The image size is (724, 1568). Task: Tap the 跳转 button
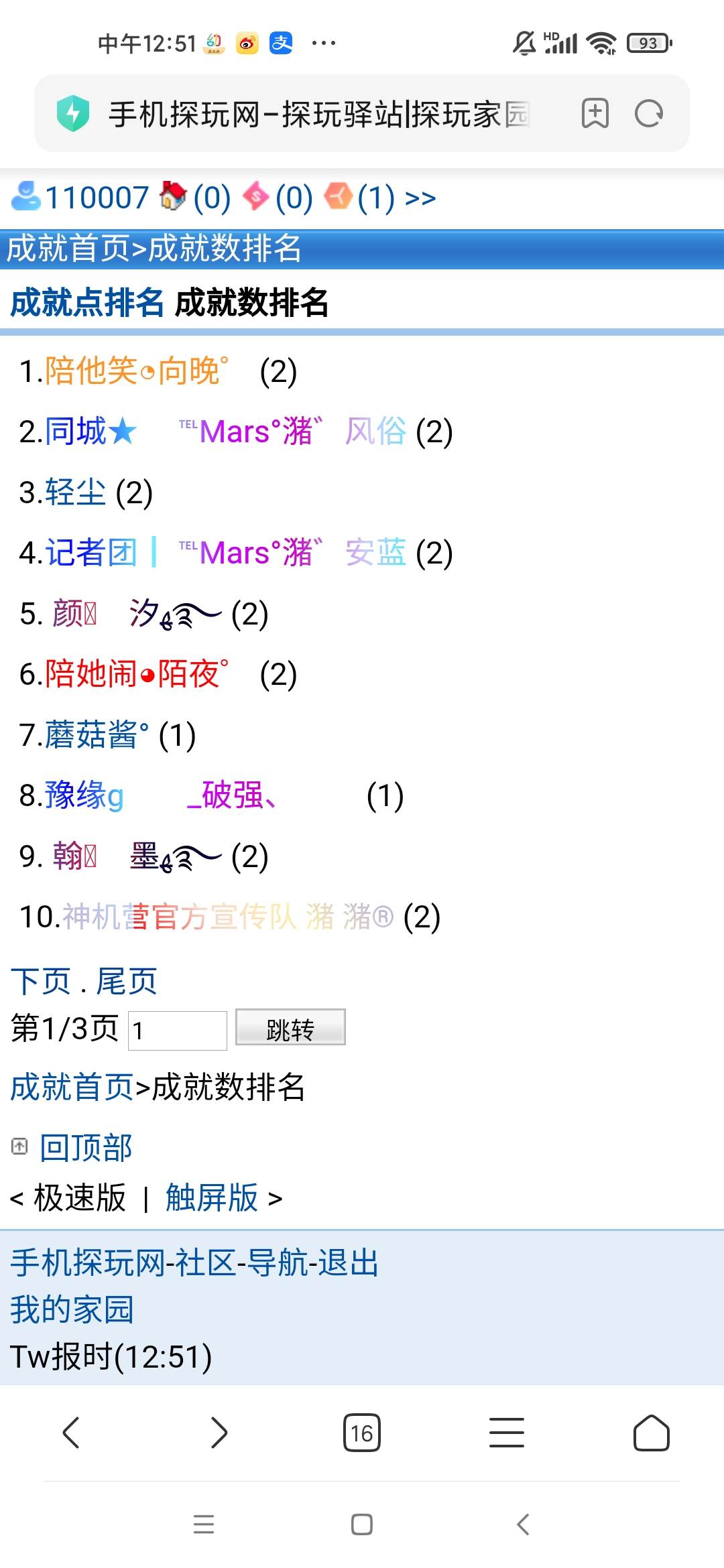pyautogui.click(x=290, y=1028)
